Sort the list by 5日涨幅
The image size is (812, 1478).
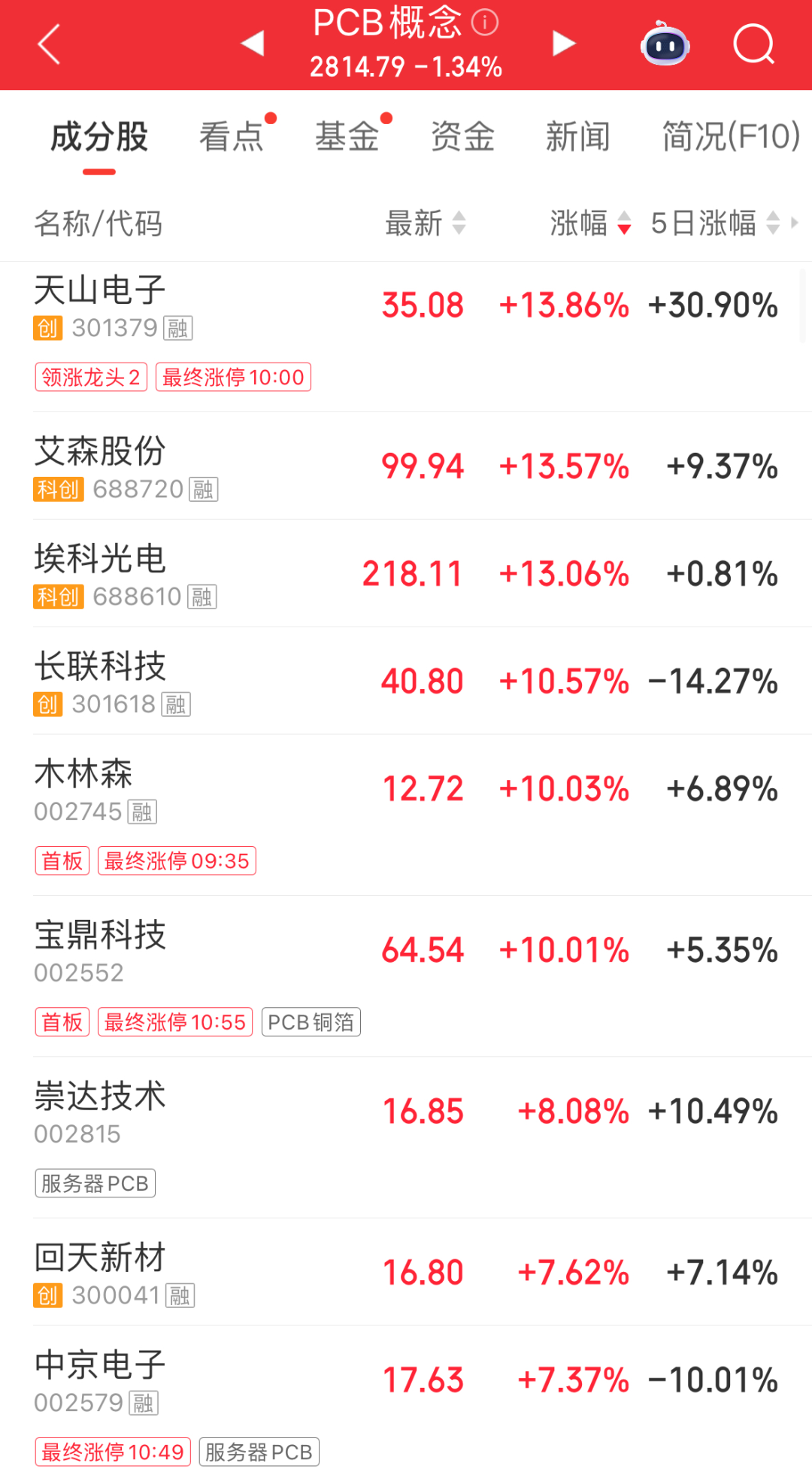715,223
